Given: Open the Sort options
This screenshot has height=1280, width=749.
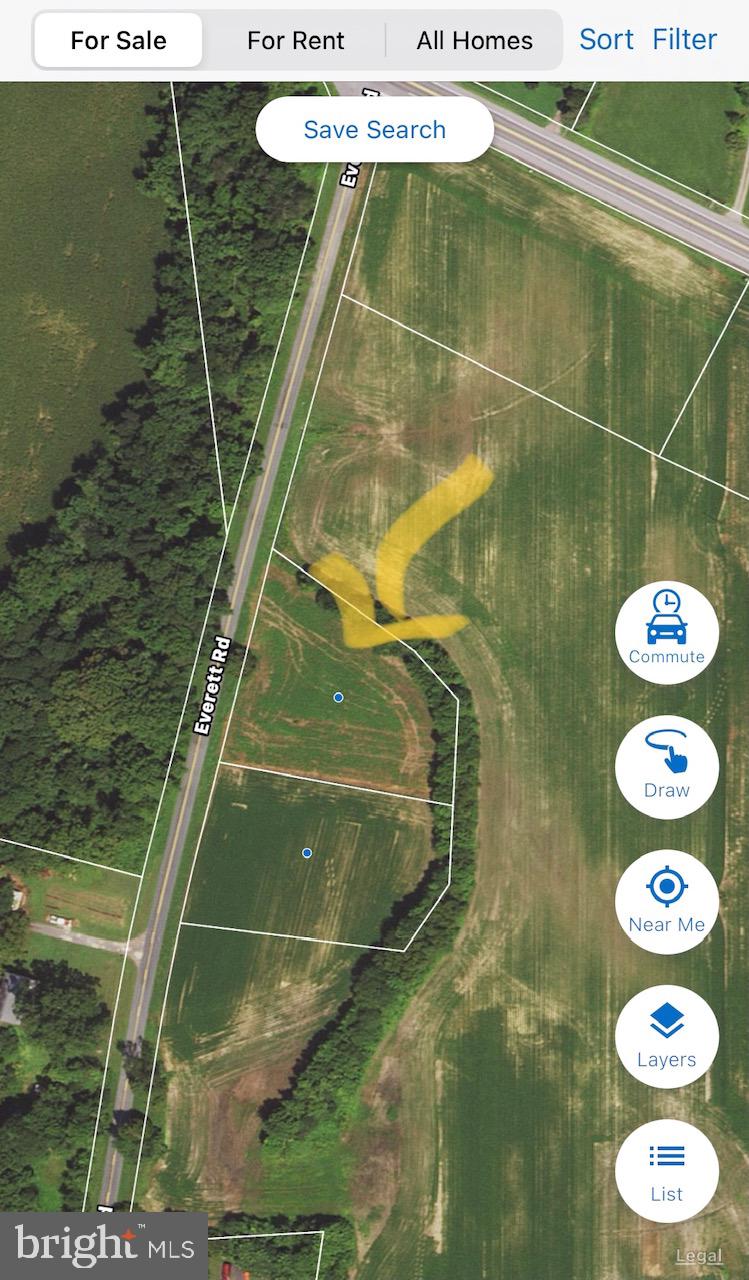Looking at the screenshot, I should [x=606, y=39].
